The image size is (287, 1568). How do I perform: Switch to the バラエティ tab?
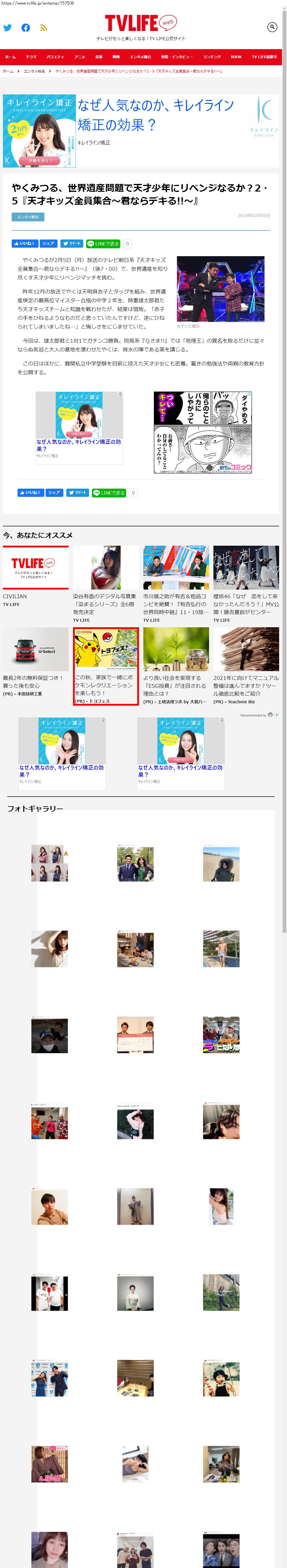click(55, 57)
